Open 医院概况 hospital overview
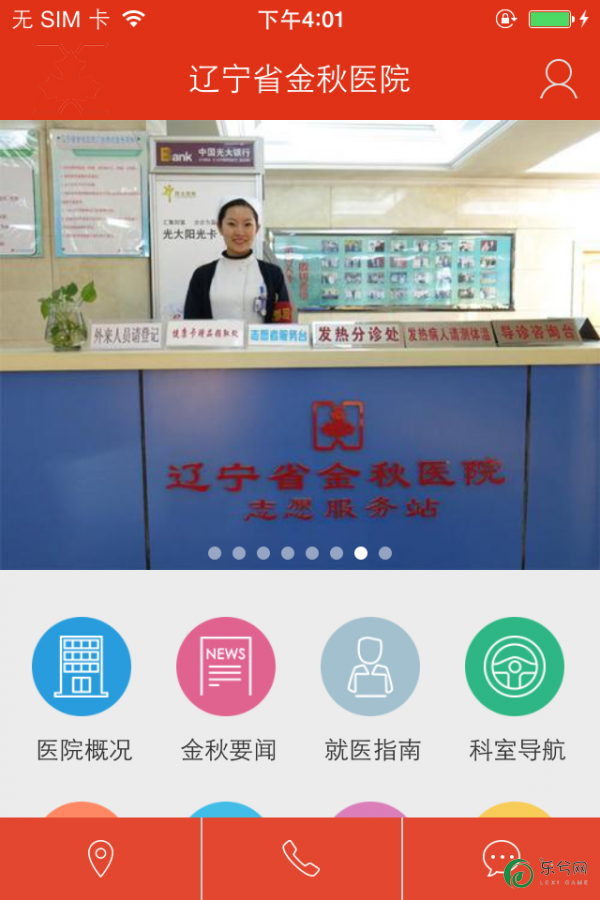Viewport: 600px width, 900px height. click(x=81, y=667)
